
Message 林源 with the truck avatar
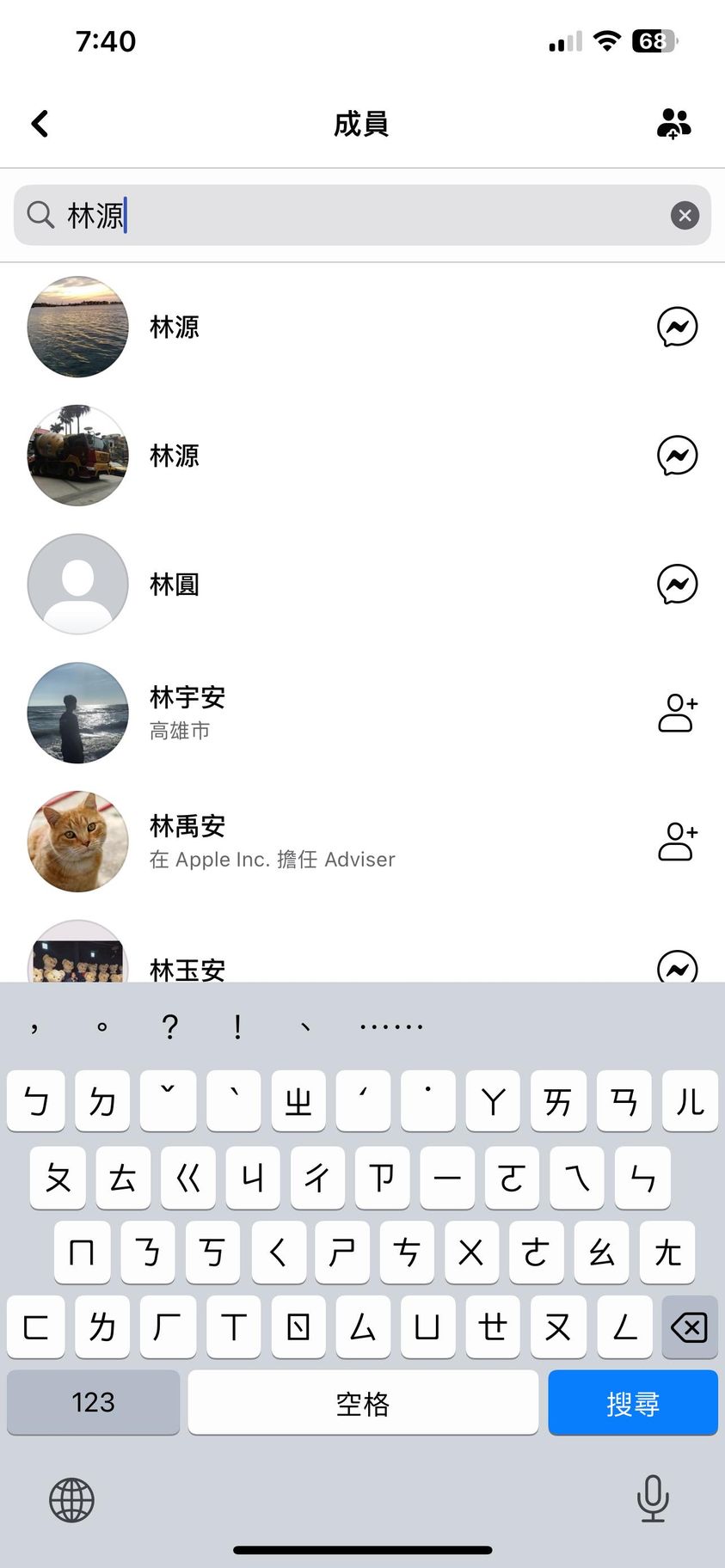(x=677, y=456)
